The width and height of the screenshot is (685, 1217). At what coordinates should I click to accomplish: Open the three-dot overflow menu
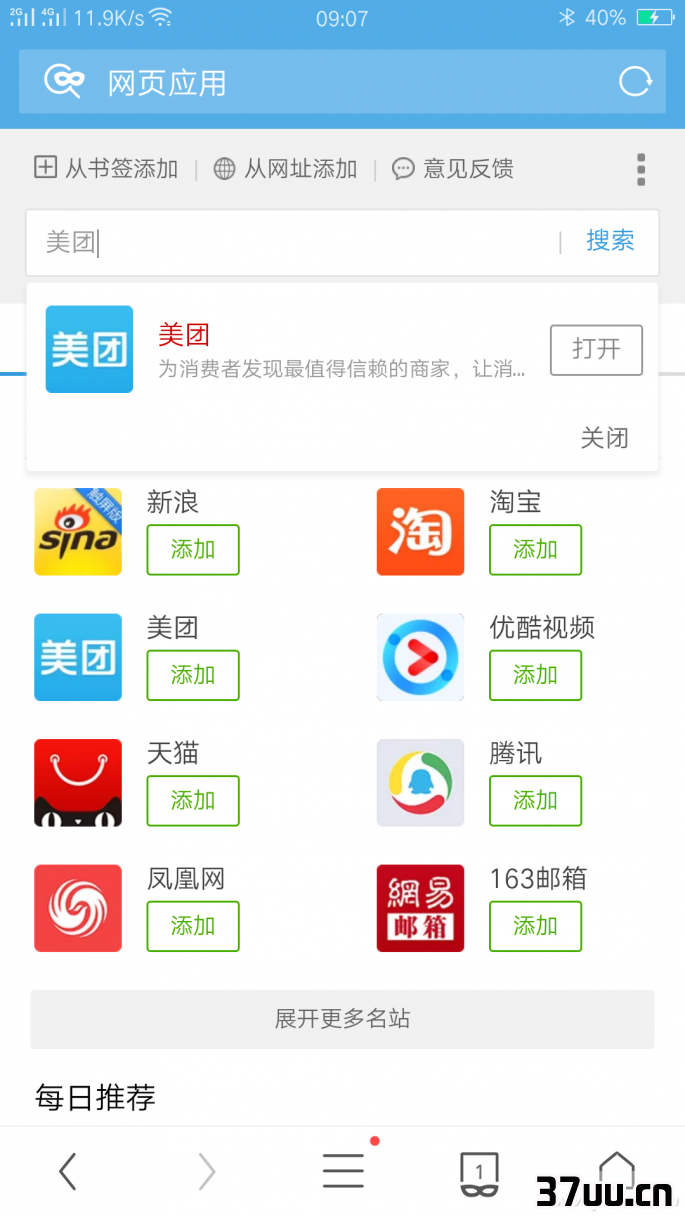coord(641,169)
